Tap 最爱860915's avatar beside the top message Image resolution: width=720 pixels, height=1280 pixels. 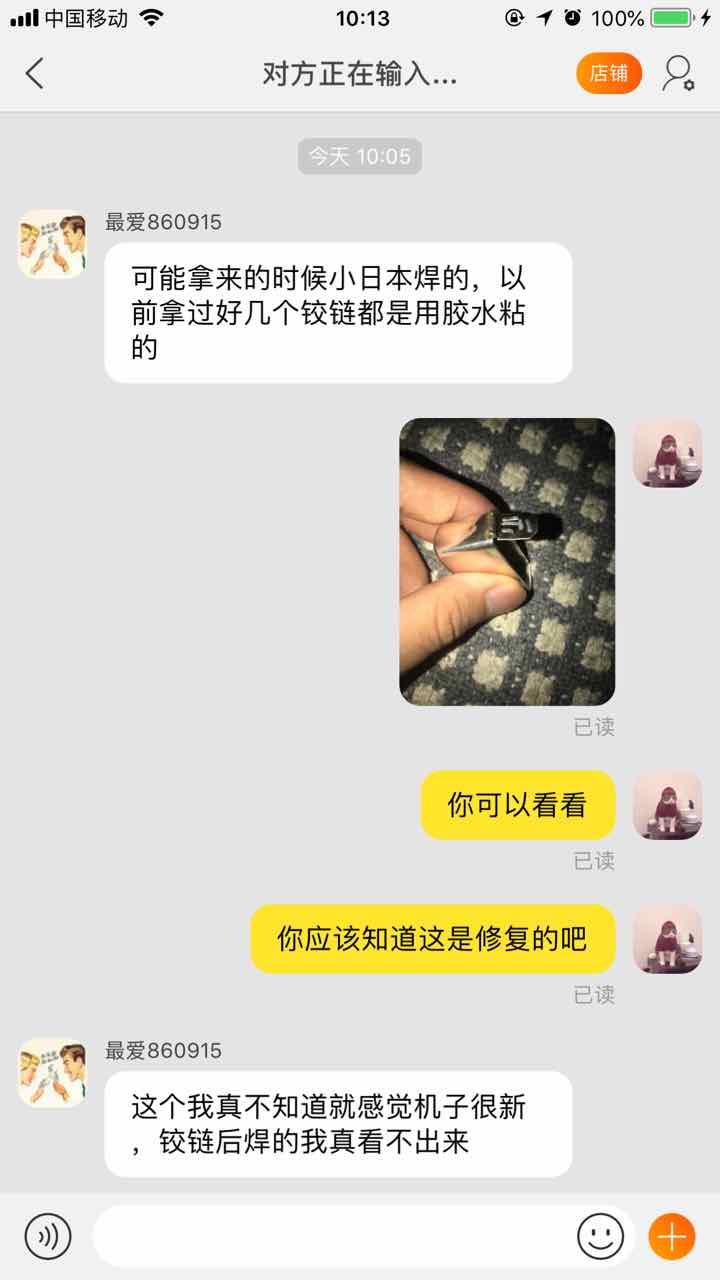(52, 244)
